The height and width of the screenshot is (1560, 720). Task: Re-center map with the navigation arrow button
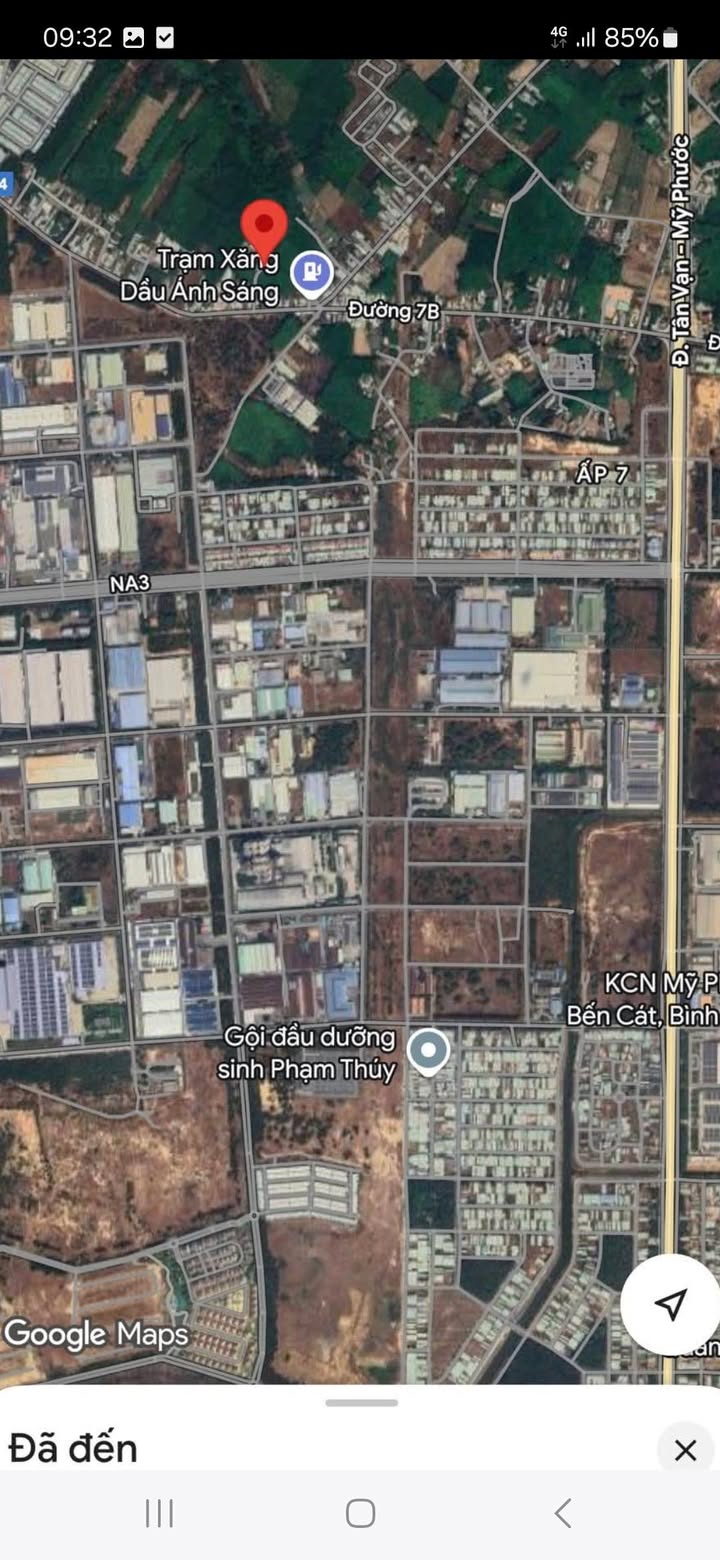671,1304
